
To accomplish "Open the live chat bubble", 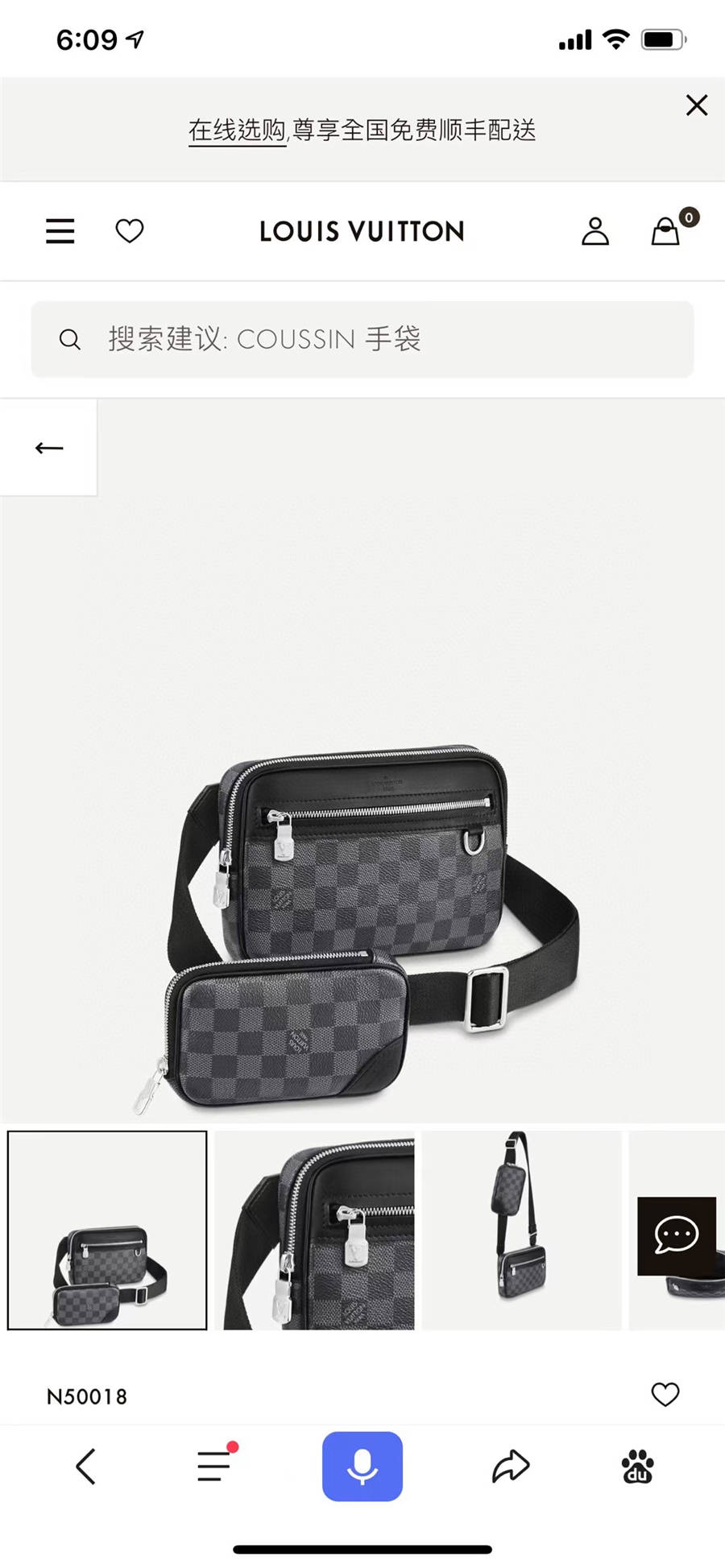I will [x=677, y=1235].
